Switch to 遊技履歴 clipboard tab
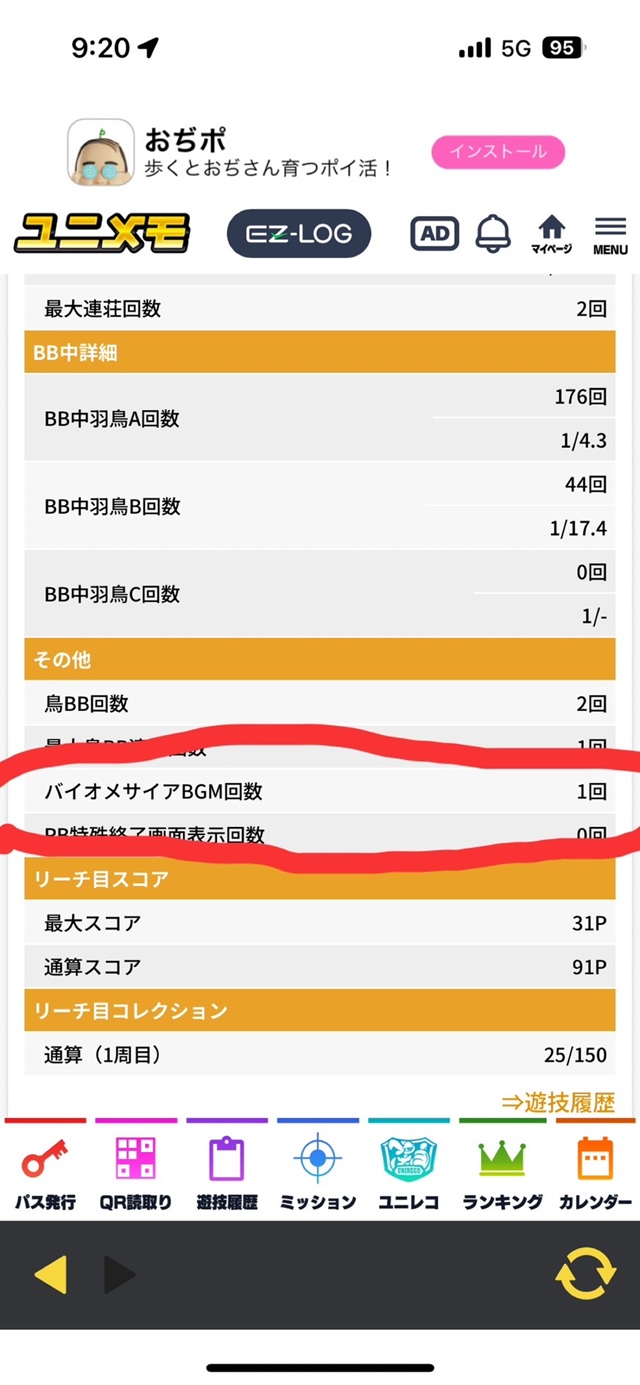The image size is (640, 1385). pyautogui.click(x=226, y=1172)
